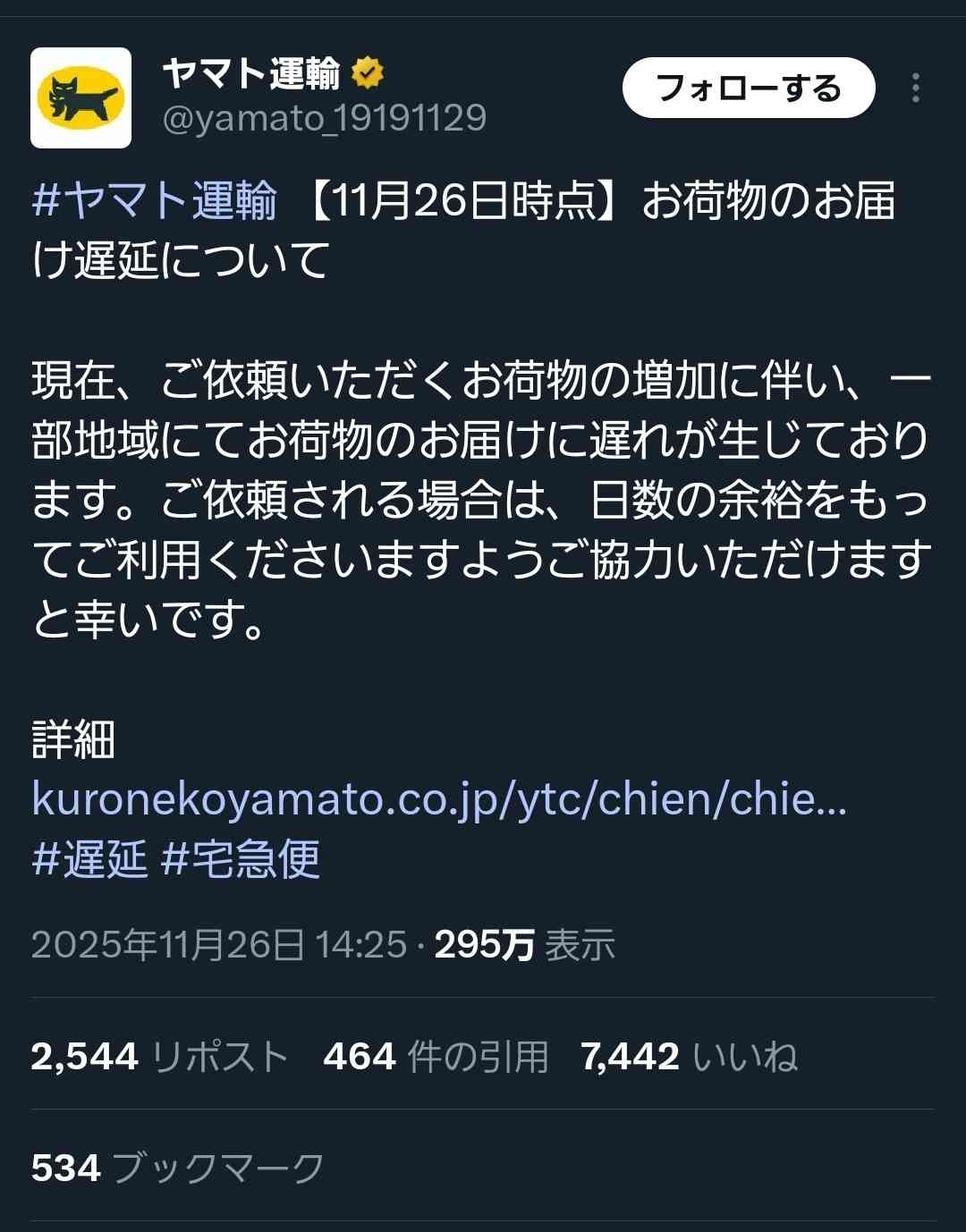View the 7,442 いいね list
This screenshot has height=1232, width=966.
(689, 1057)
